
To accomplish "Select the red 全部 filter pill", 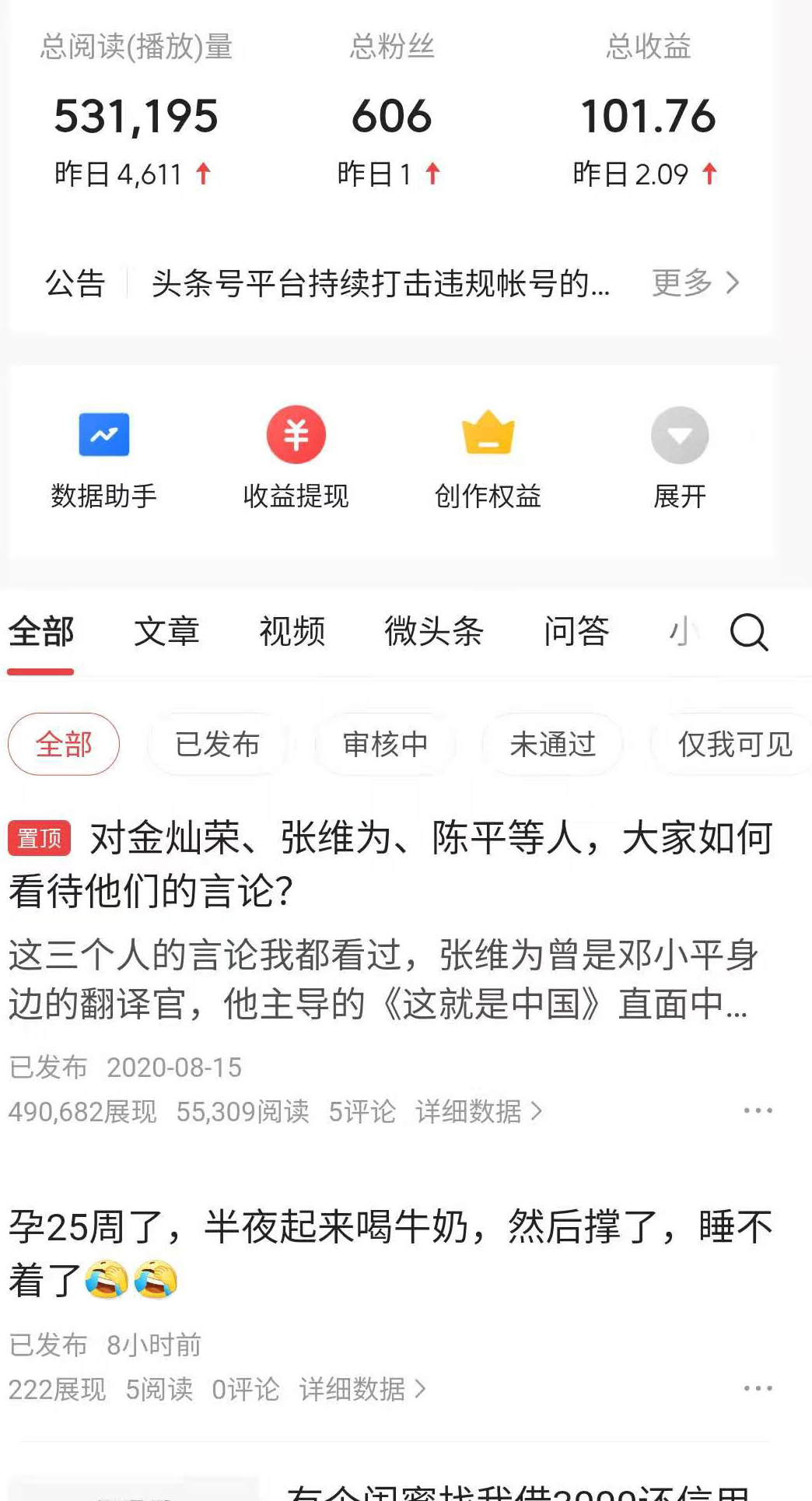I will click(x=63, y=744).
